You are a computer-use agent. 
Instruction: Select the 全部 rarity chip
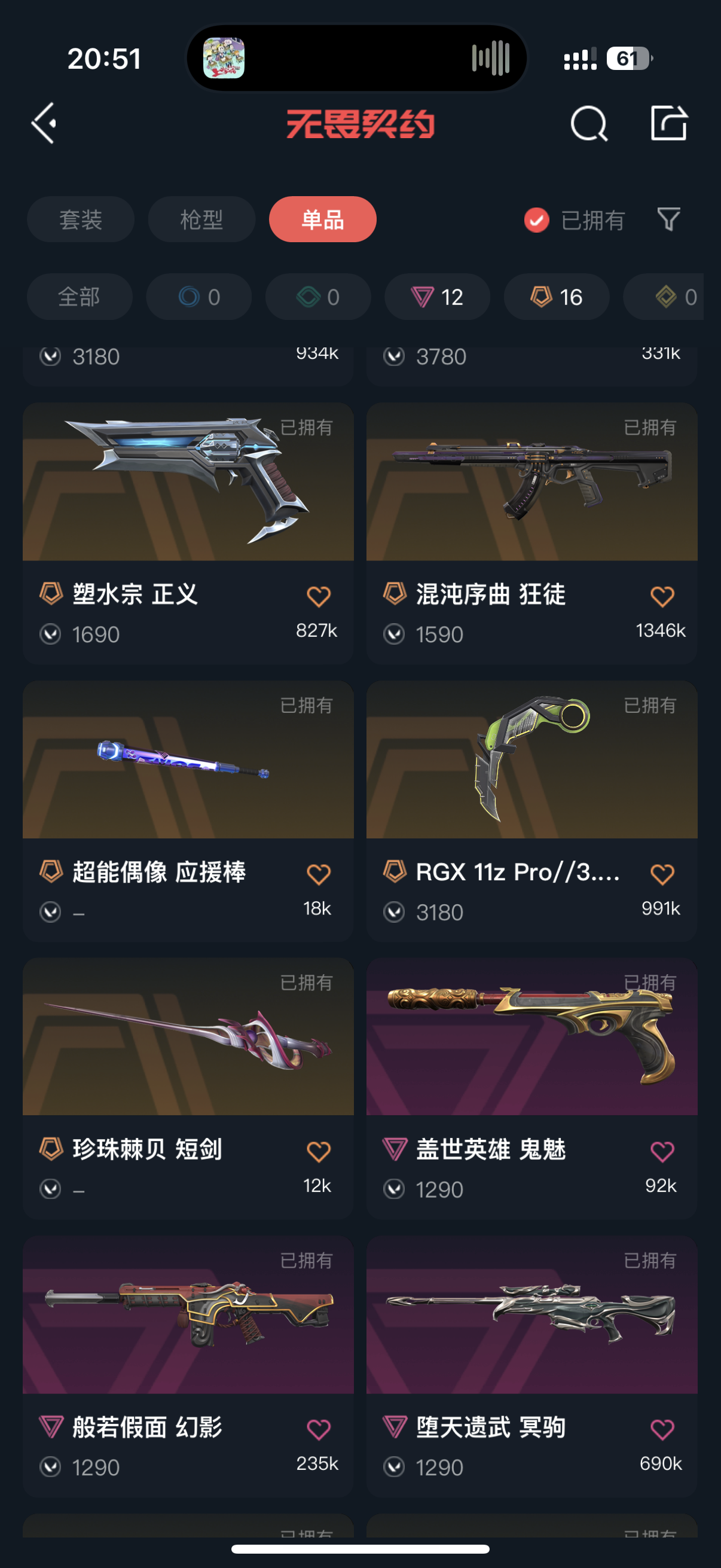(x=79, y=297)
